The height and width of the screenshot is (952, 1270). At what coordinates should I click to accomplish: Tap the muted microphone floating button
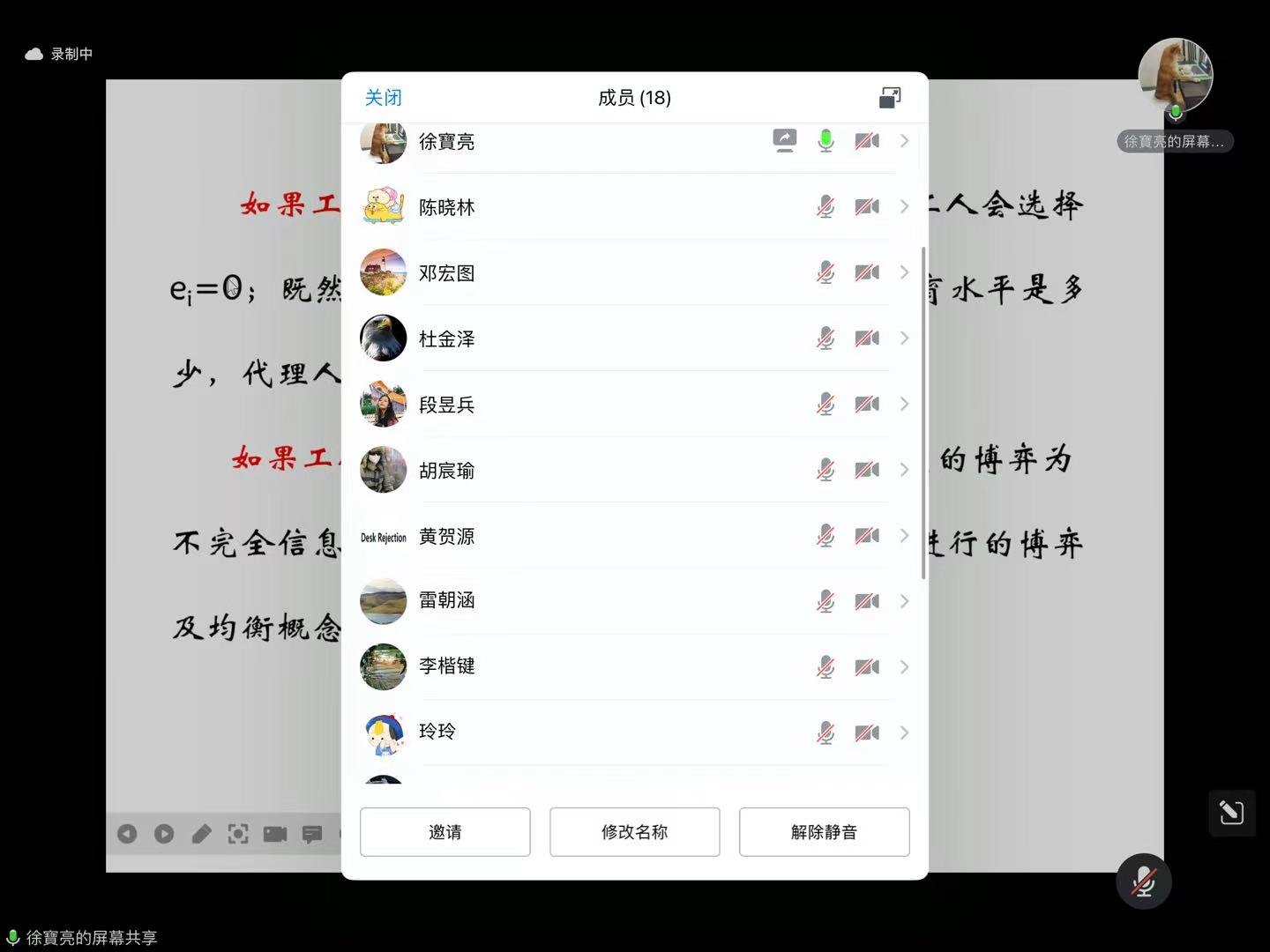click(1143, 881)
